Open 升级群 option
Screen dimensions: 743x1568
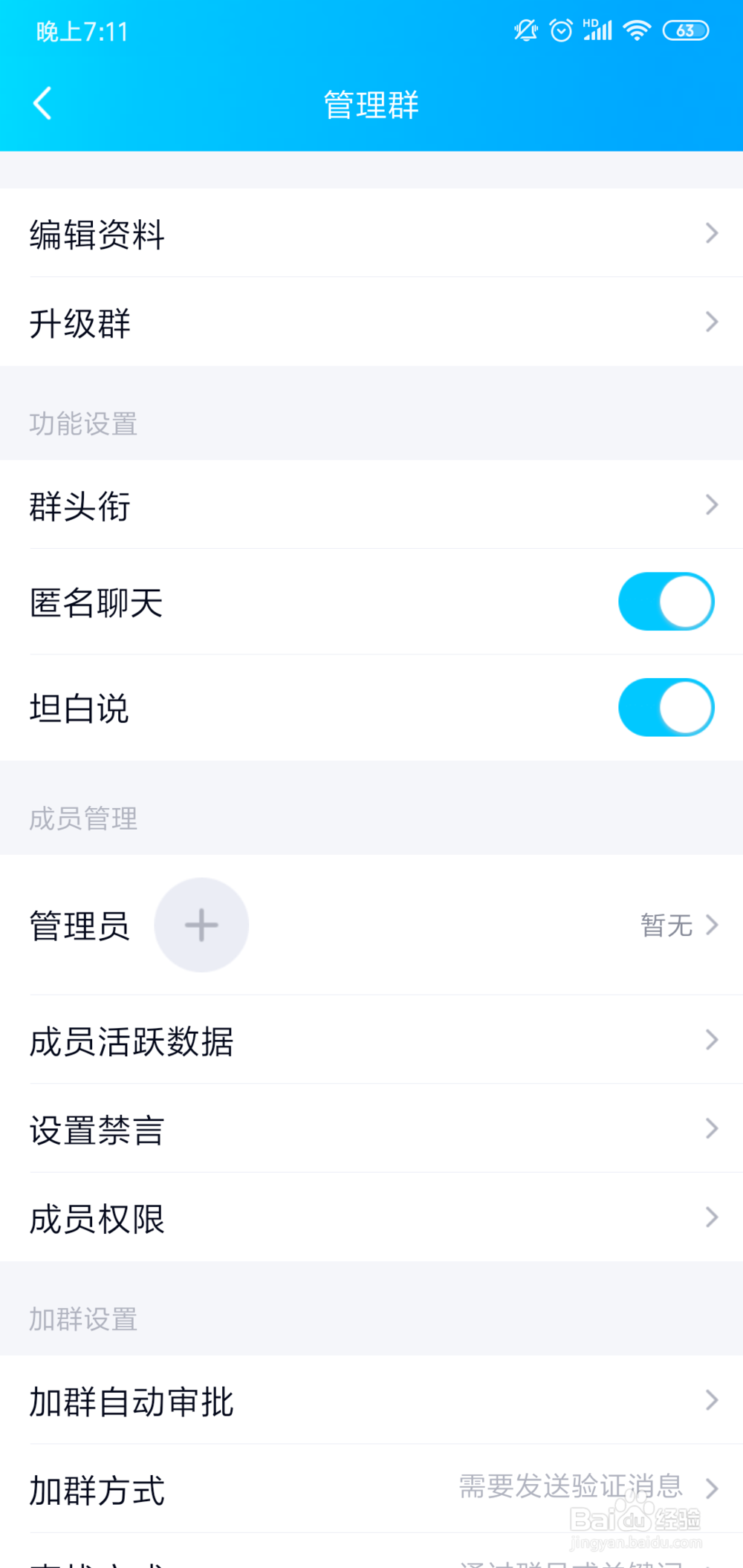(371, 322)
